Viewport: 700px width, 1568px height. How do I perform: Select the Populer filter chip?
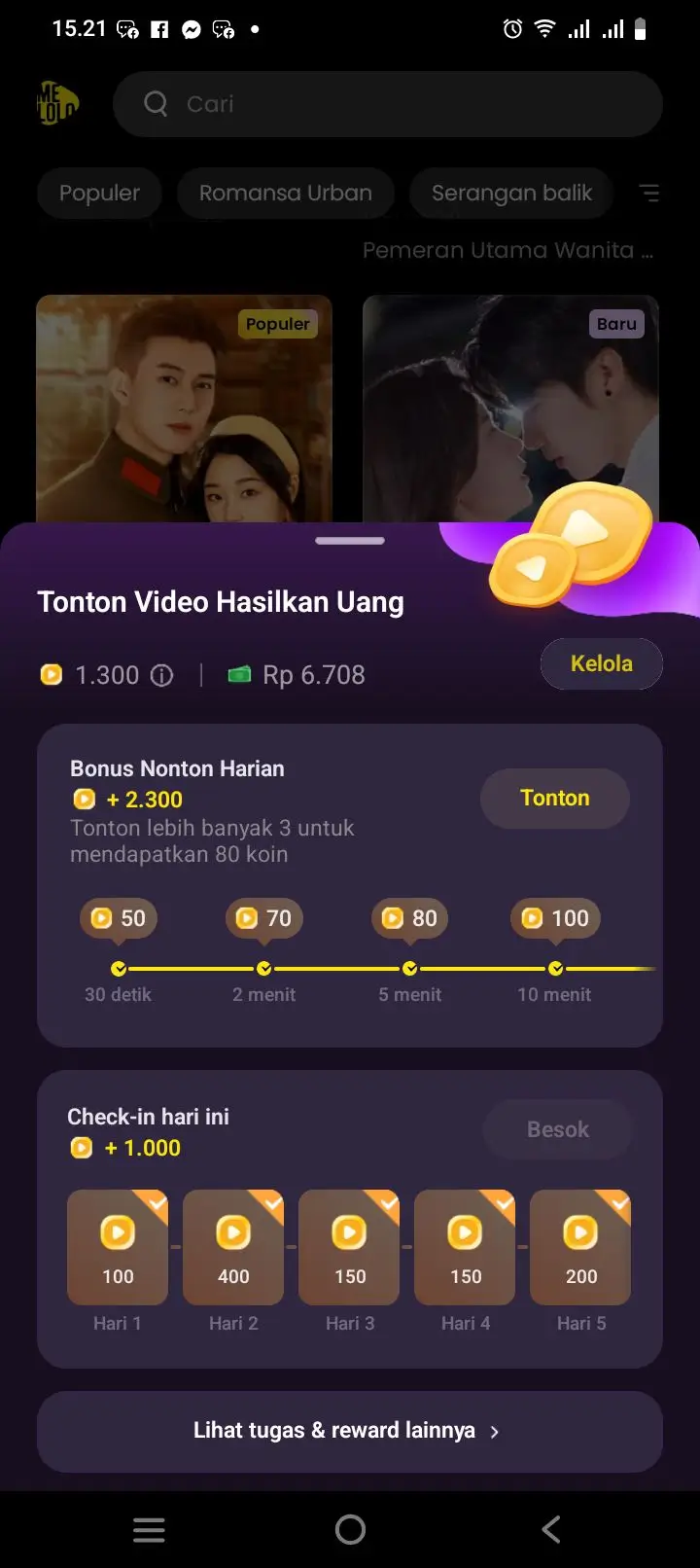click(x=98, y=193)
